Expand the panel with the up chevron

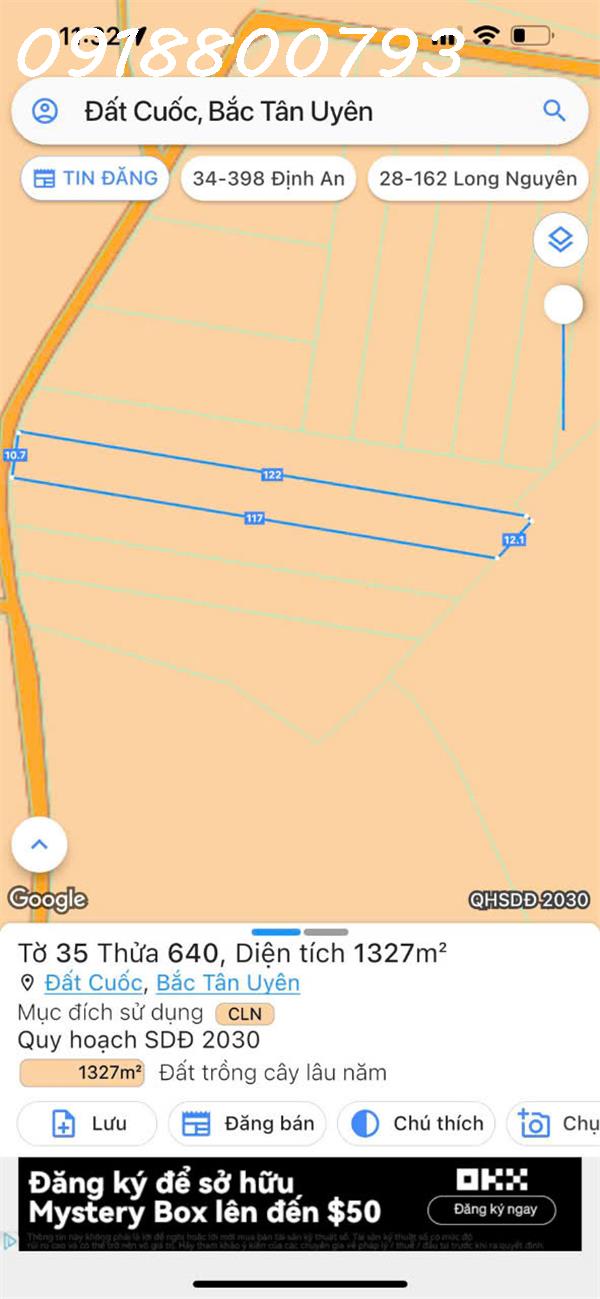tap(40, 845)
